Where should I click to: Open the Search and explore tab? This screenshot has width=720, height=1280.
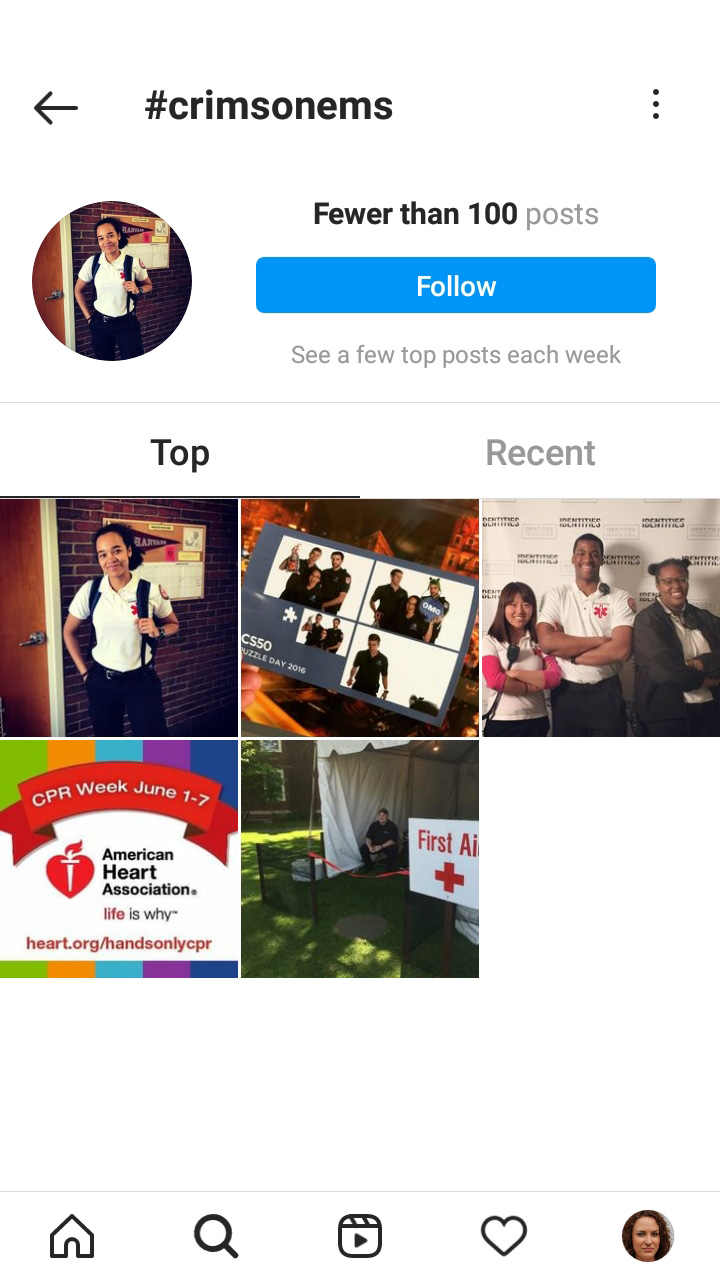click(216, 1236)
